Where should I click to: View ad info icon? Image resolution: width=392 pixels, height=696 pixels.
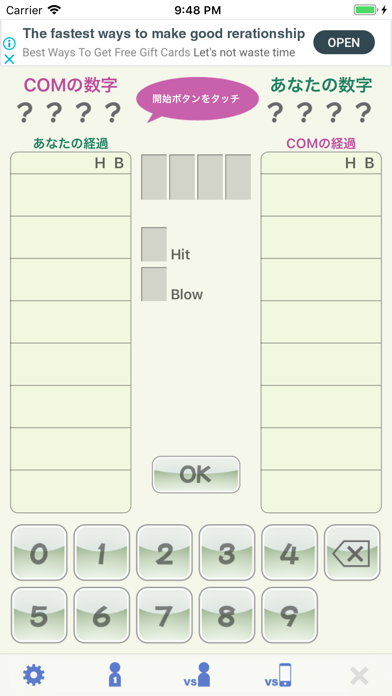9,44
